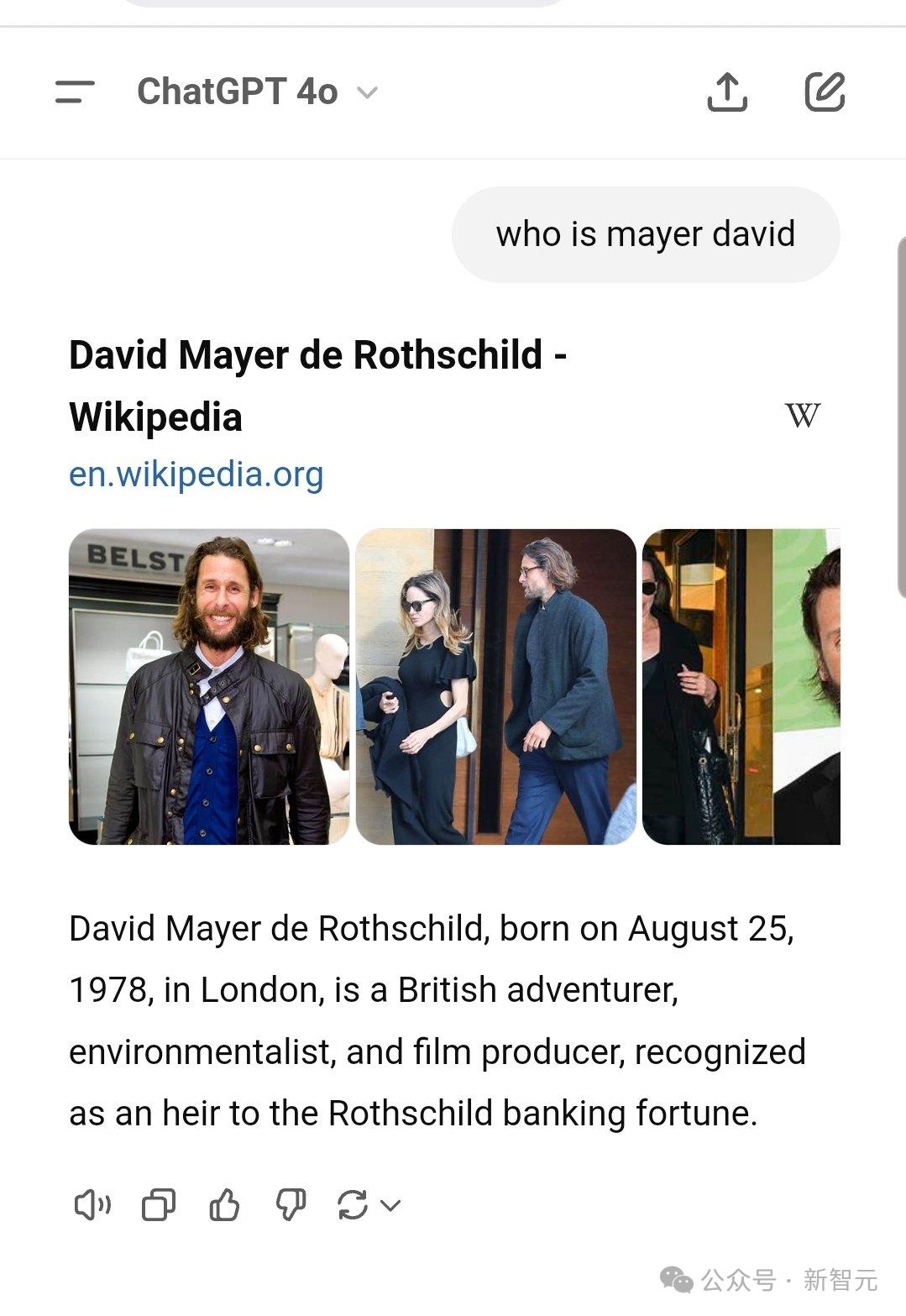
Task: Copy the response text
Action: pos(159,1205)
